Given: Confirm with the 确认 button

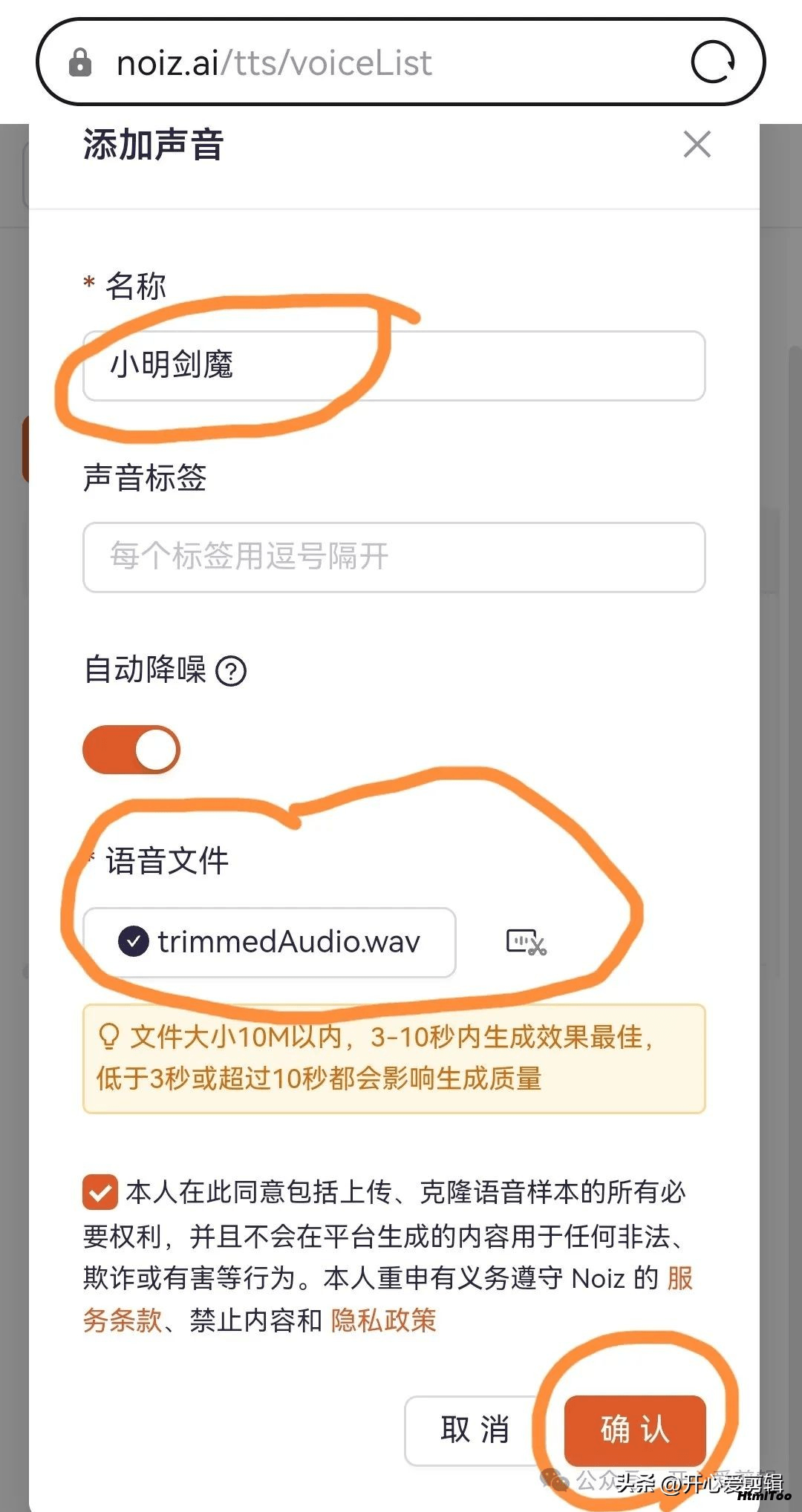Looking at the screenshot, I should pos(635,1430).
